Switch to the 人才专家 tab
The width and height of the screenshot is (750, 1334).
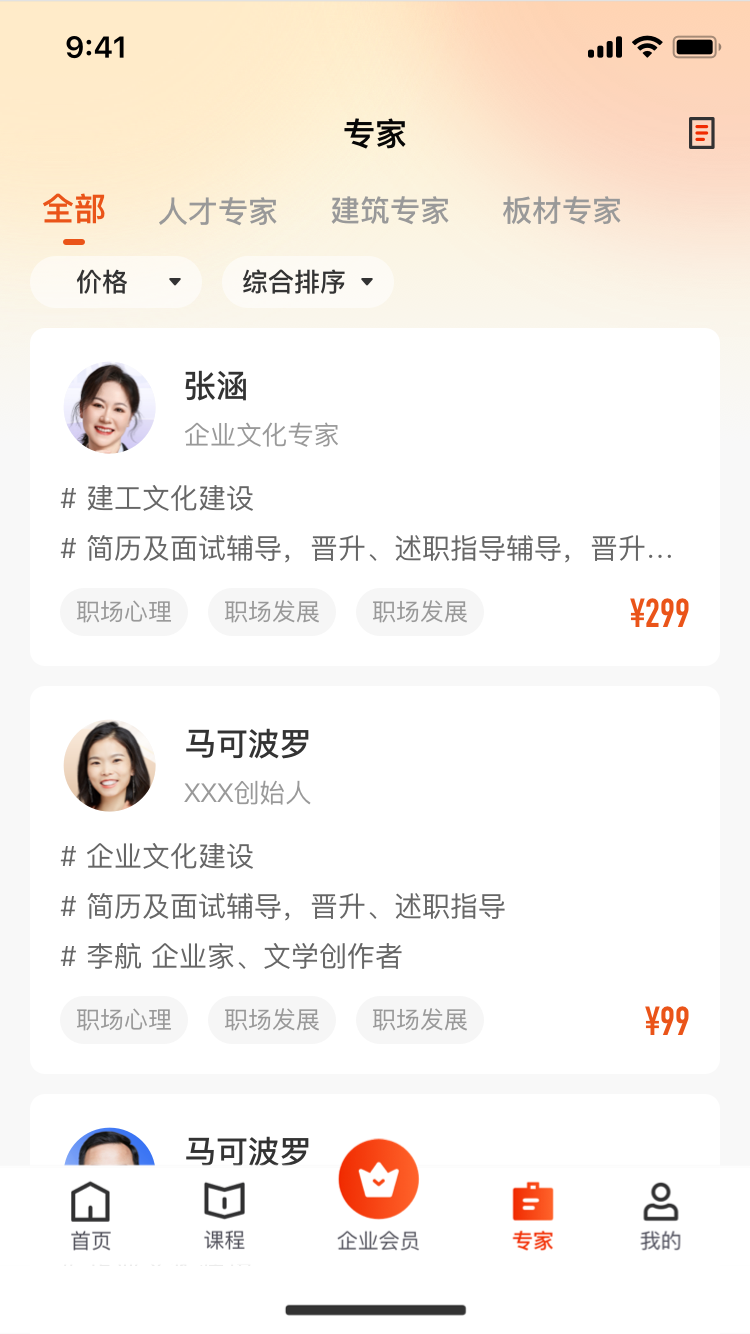(218, 211)
